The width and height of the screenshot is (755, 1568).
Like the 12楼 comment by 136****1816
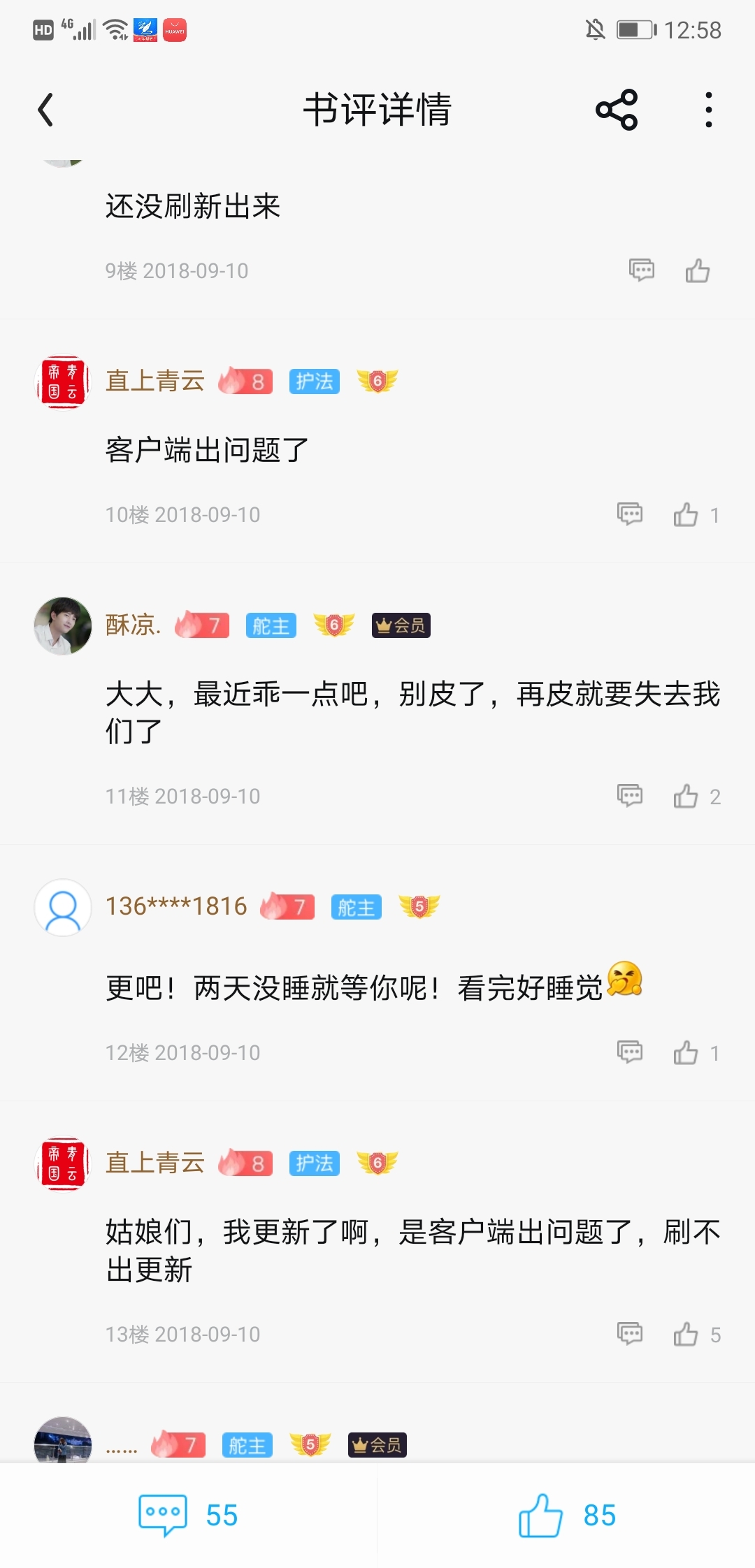click(x=686, y=1052)
